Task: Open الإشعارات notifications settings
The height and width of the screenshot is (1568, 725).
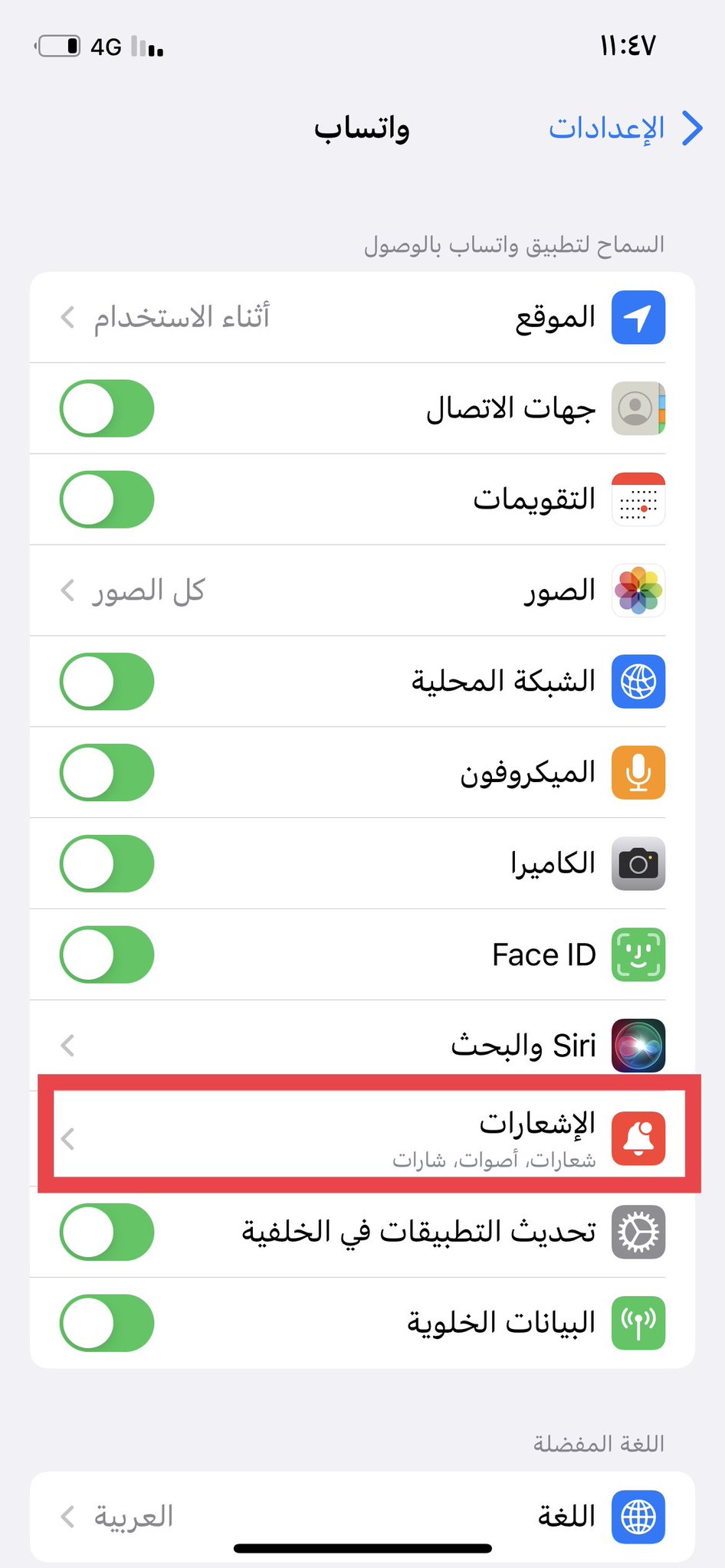Action: click(x=362, y=1138)
